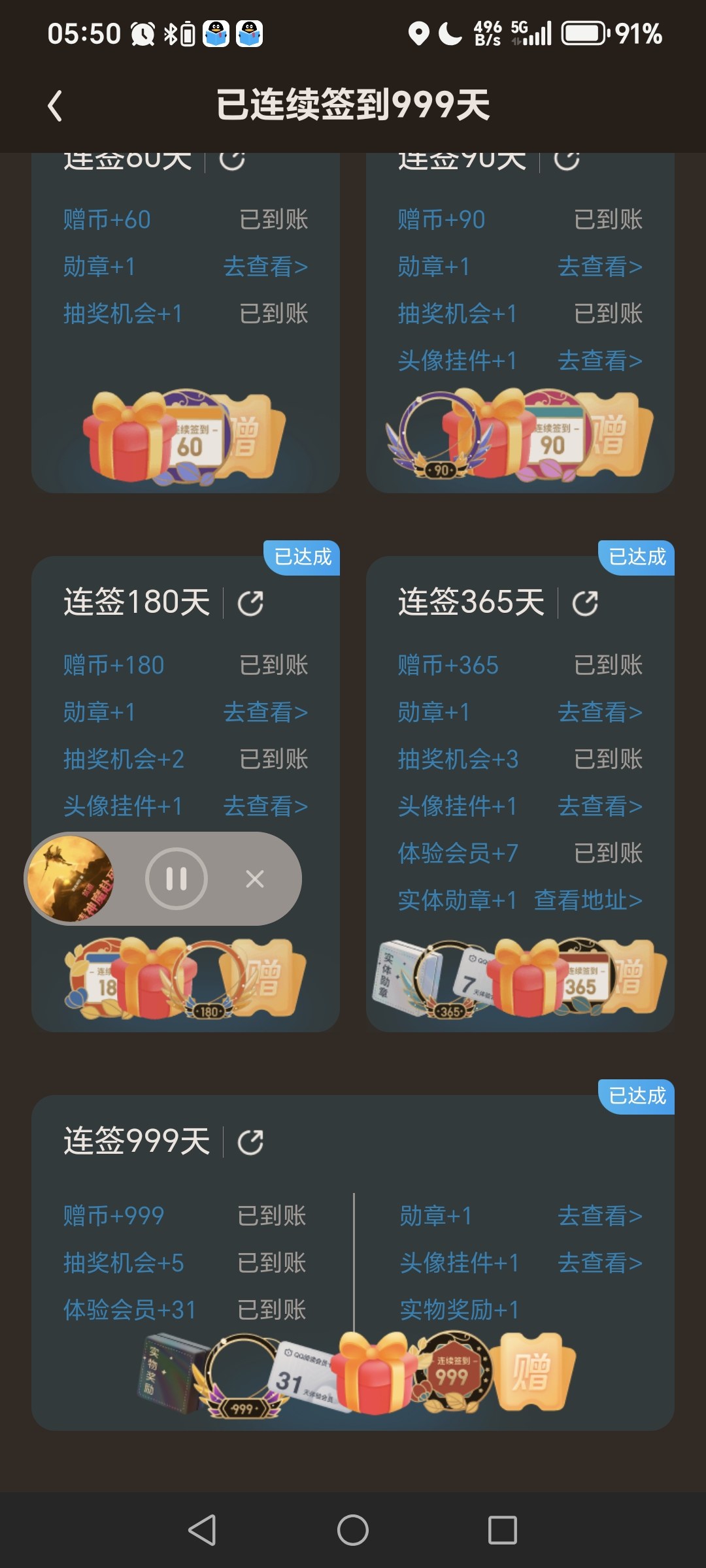Open 查看地址 for the 实体勋章 reward
Viewport: 706px width, 1568px height.
click(588, 900)
